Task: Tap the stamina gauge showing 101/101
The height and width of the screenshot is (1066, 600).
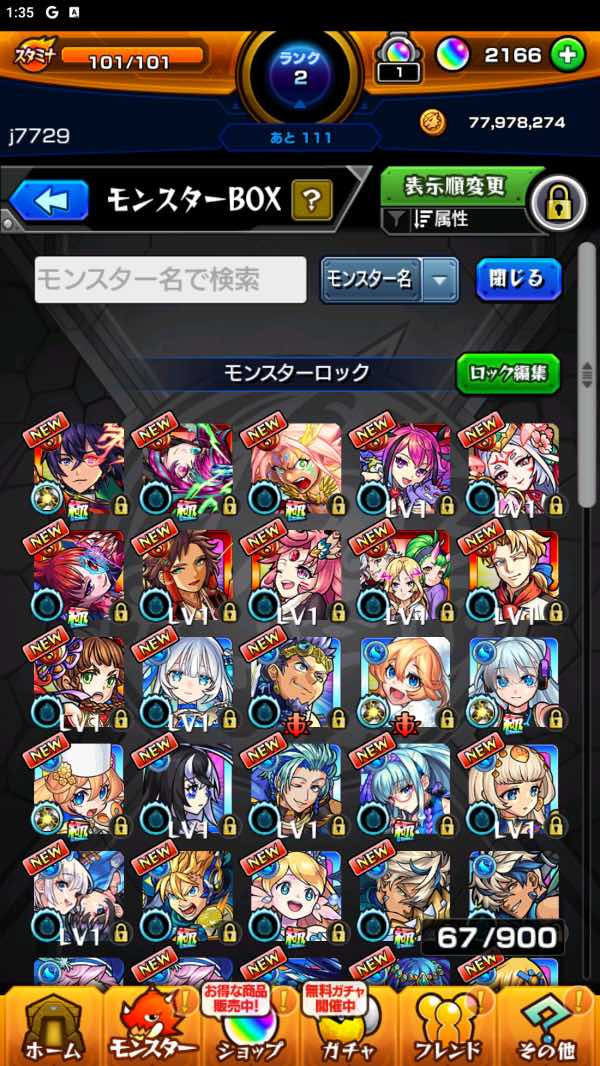Action: pyautogui.click(x=133, y=56)
